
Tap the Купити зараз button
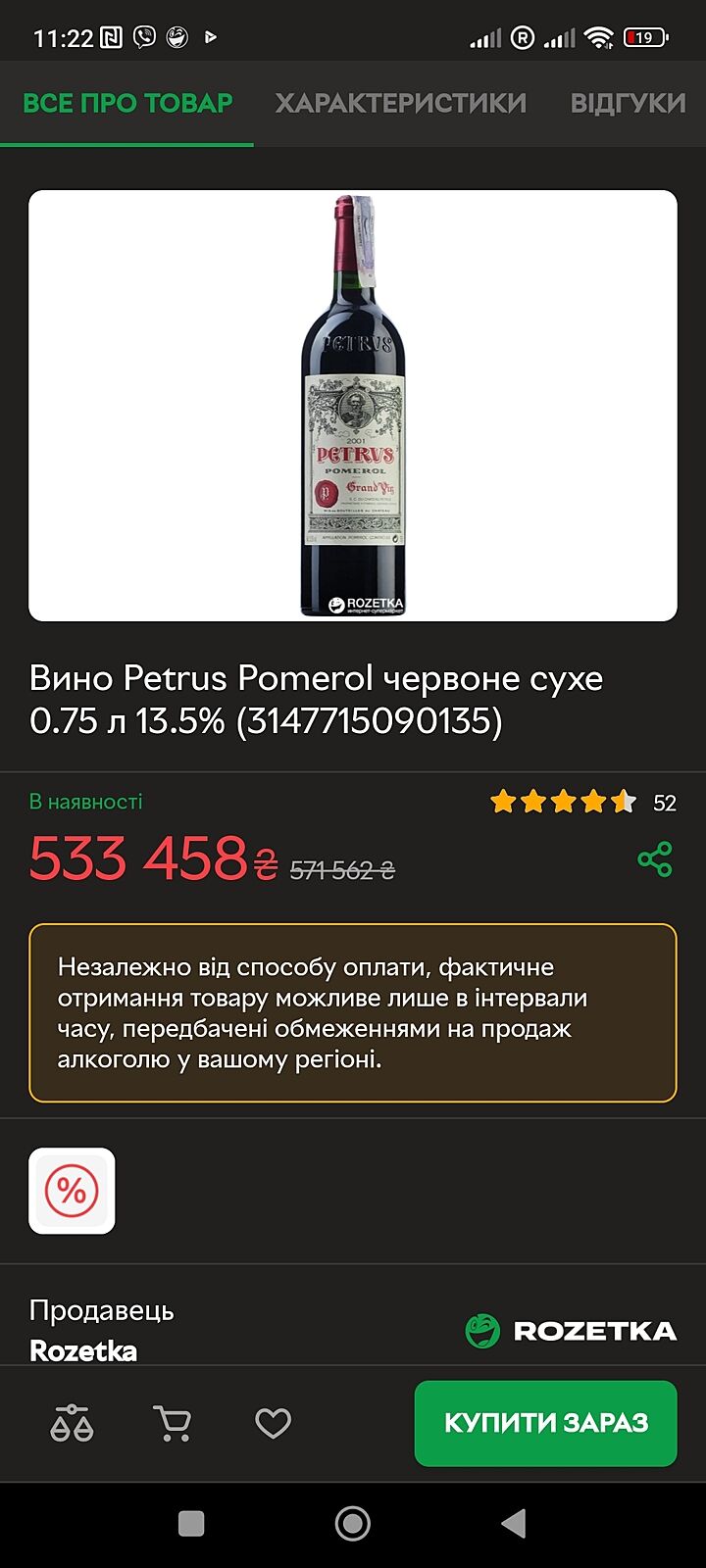[545, 1423]
